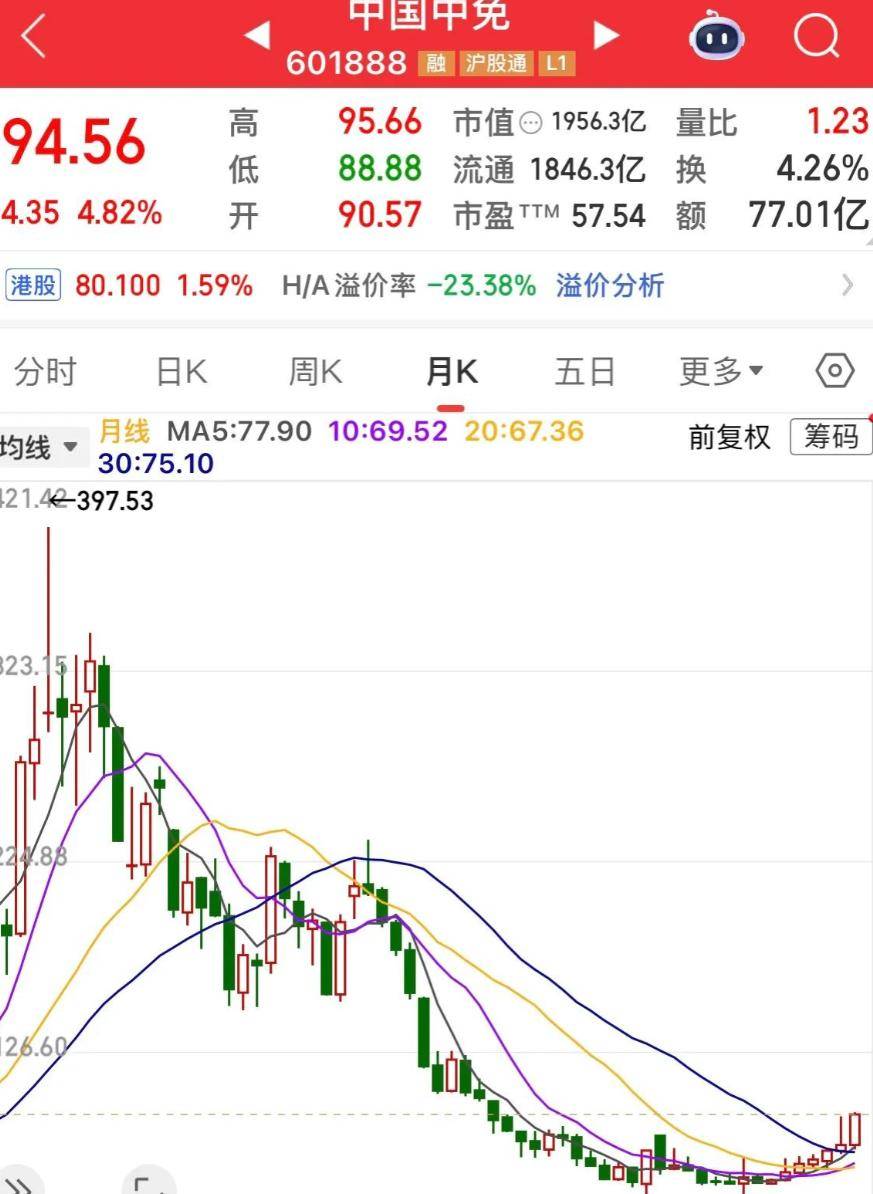Open stock search
This screenshot has width=873, height=1194.
pyautogui.click(x=816, y=38)
